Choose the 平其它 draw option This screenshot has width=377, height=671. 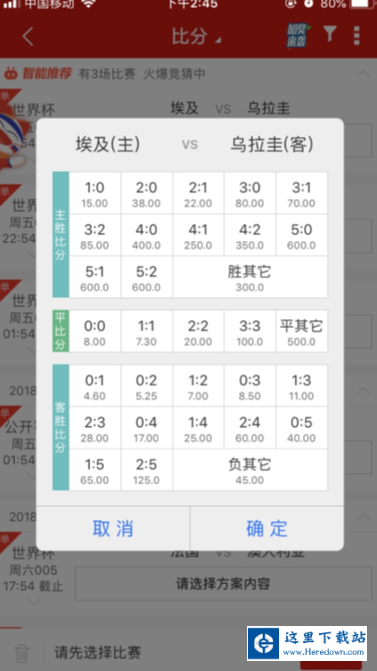point(302,331)
